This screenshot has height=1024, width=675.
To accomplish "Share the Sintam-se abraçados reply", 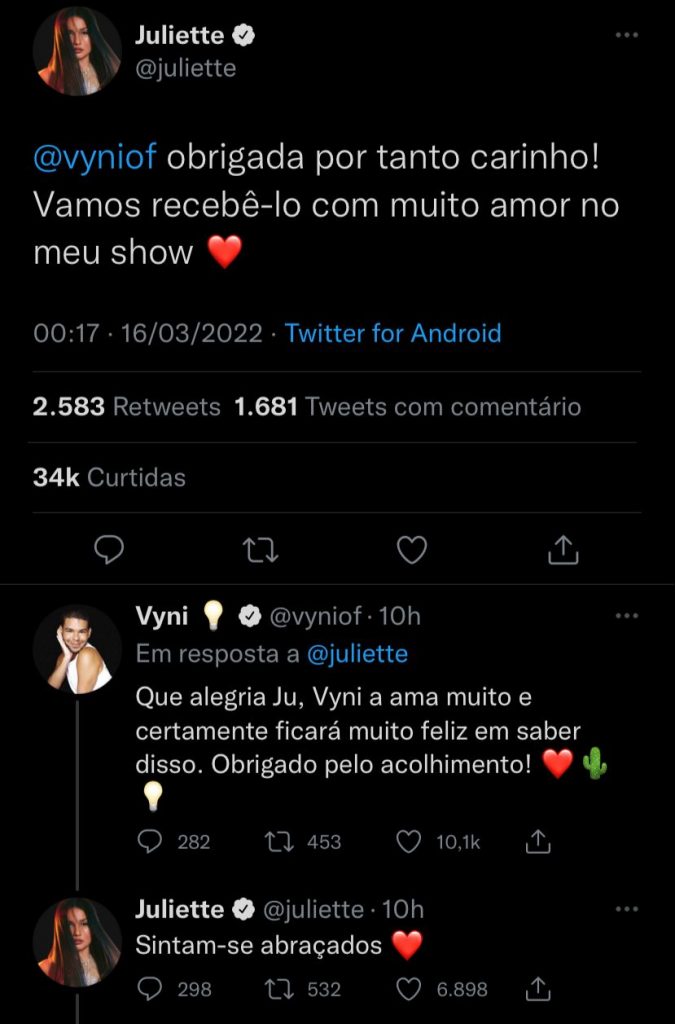I will pyautogui.click(x=538, y=989).
